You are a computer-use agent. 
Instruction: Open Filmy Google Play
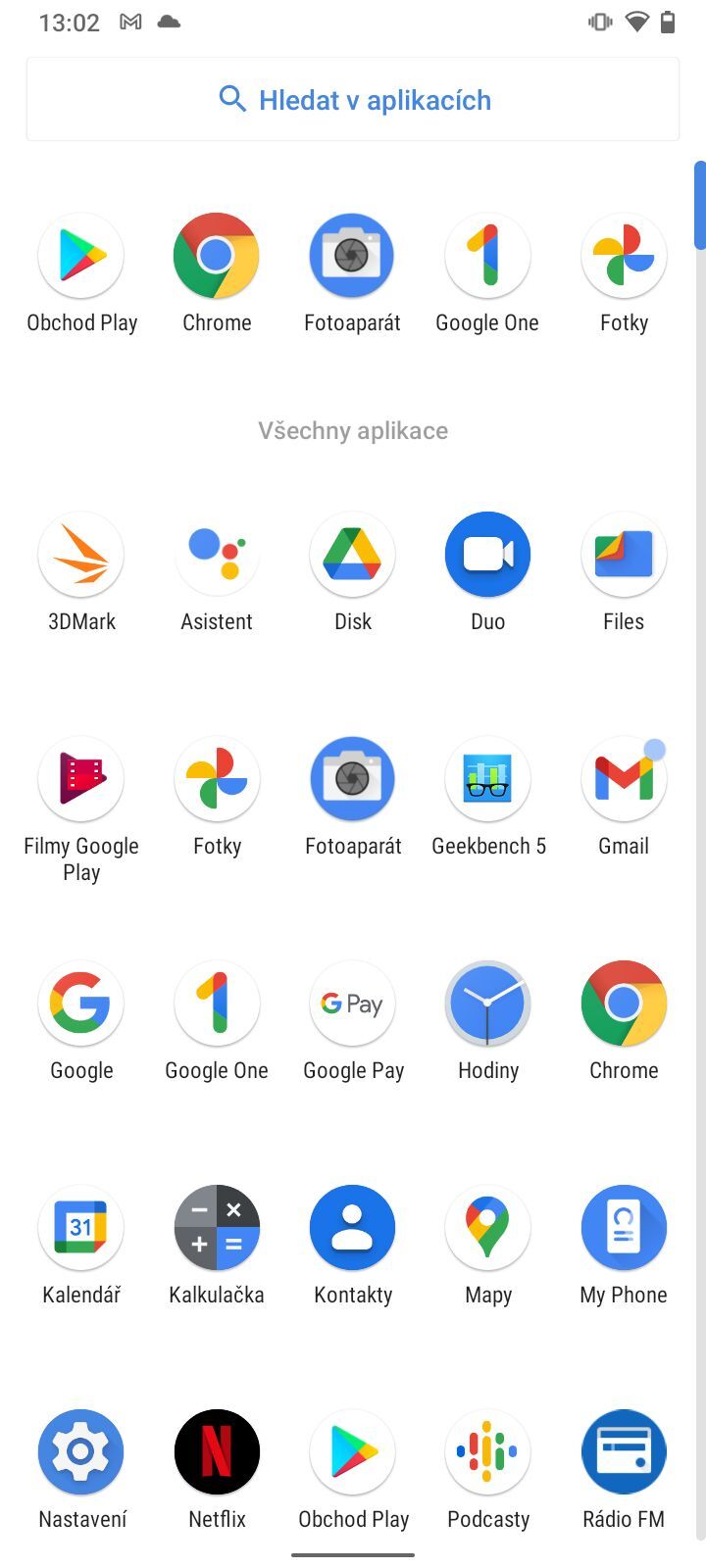click(x=81, y=779)
